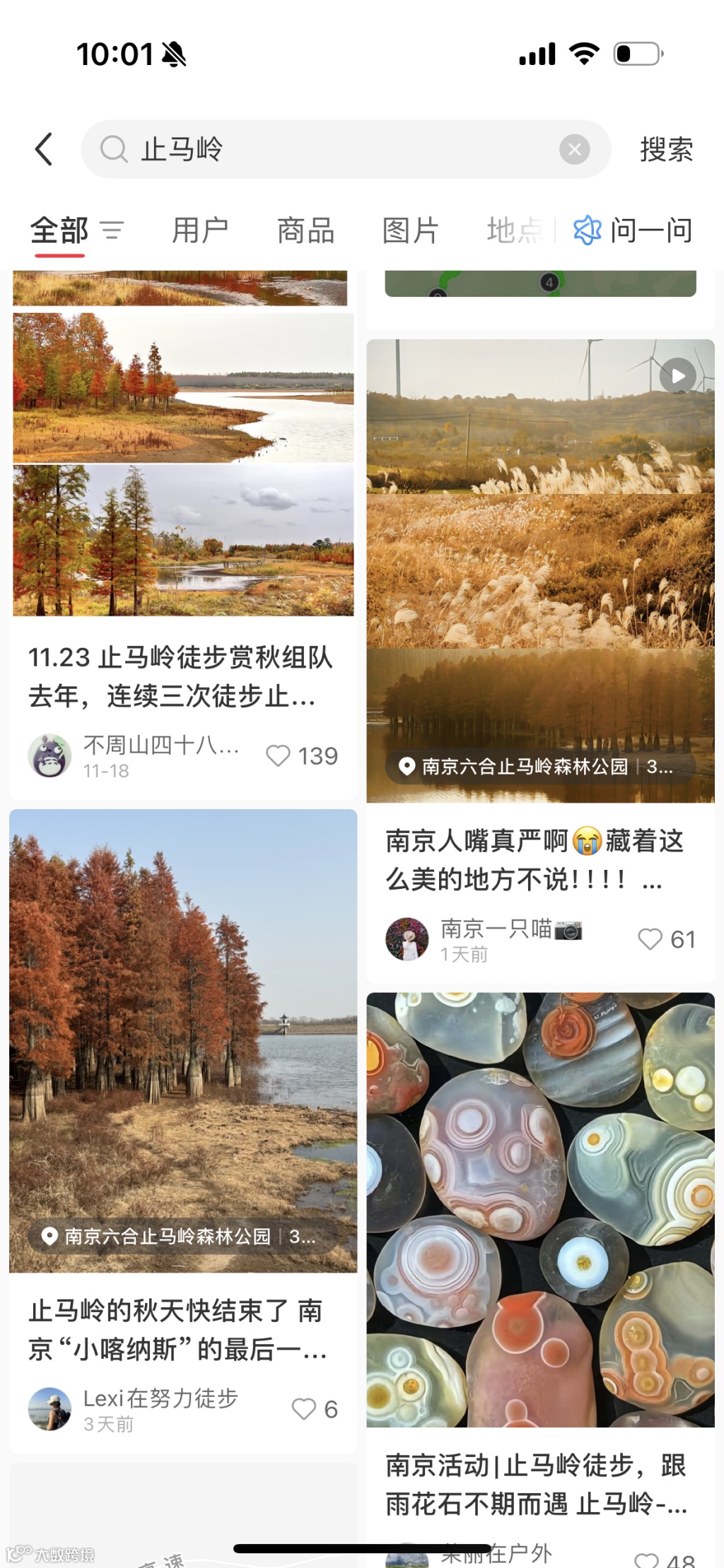This screenshot has width=724, height=1568.
Task: Switch to the 用户 tab
Action: click(x=200, y=230)
